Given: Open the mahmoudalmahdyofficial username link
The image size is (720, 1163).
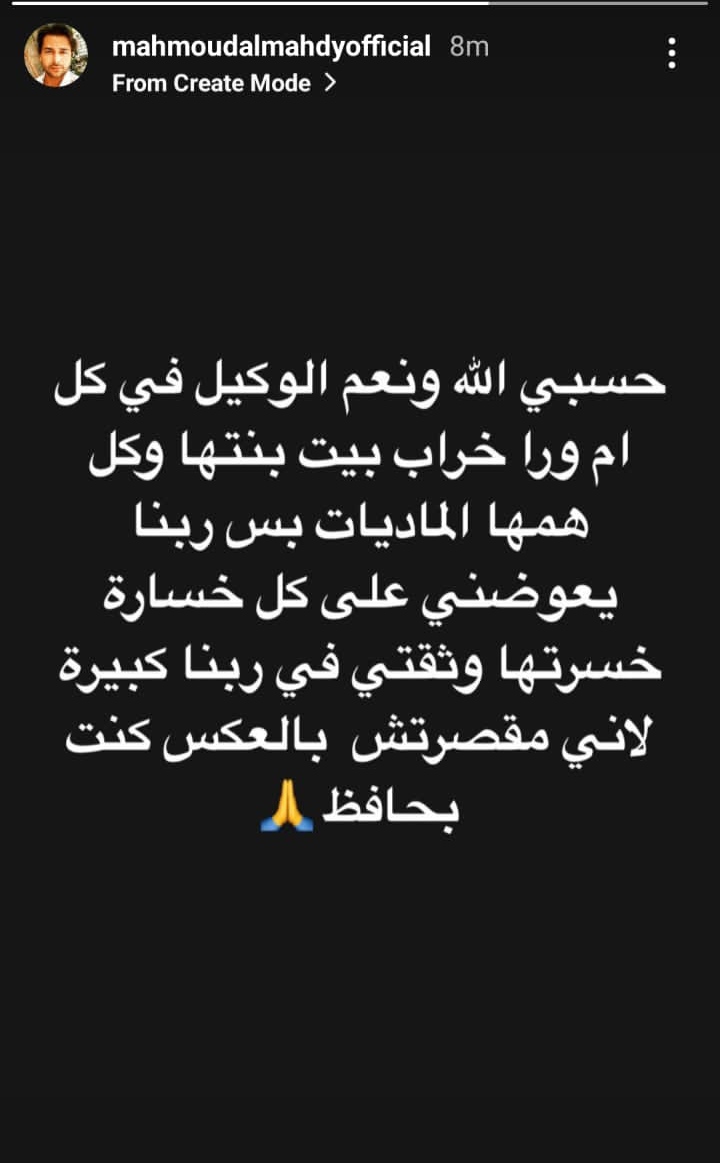Looking at the screenshot, I should (x=271, y=46).
